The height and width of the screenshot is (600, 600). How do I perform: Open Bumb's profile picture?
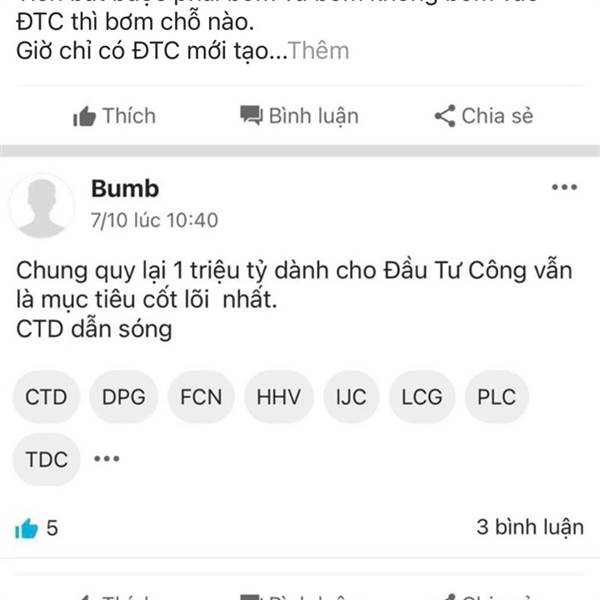pyautogui.click(x=42, y=207)
